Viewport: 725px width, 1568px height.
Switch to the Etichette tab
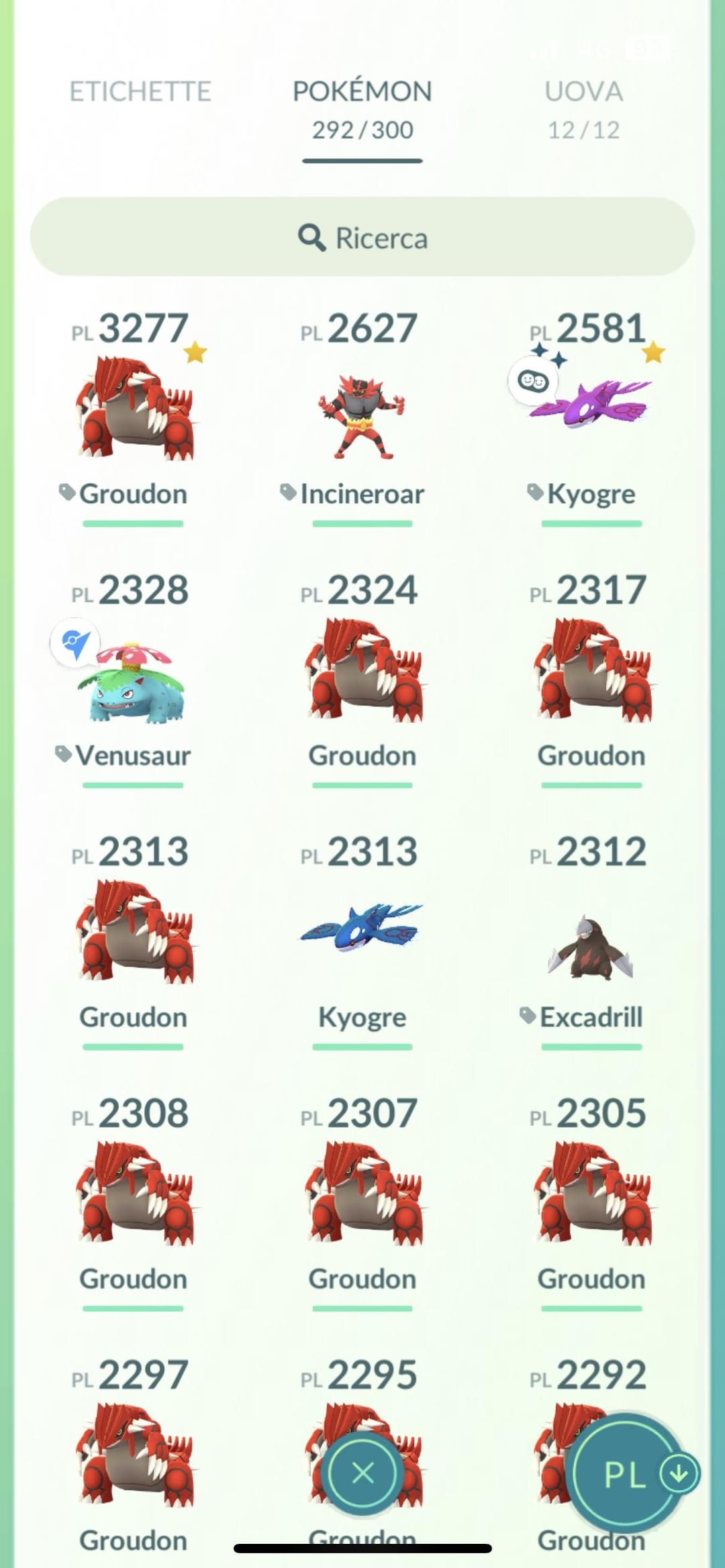(x=140, y=92)
